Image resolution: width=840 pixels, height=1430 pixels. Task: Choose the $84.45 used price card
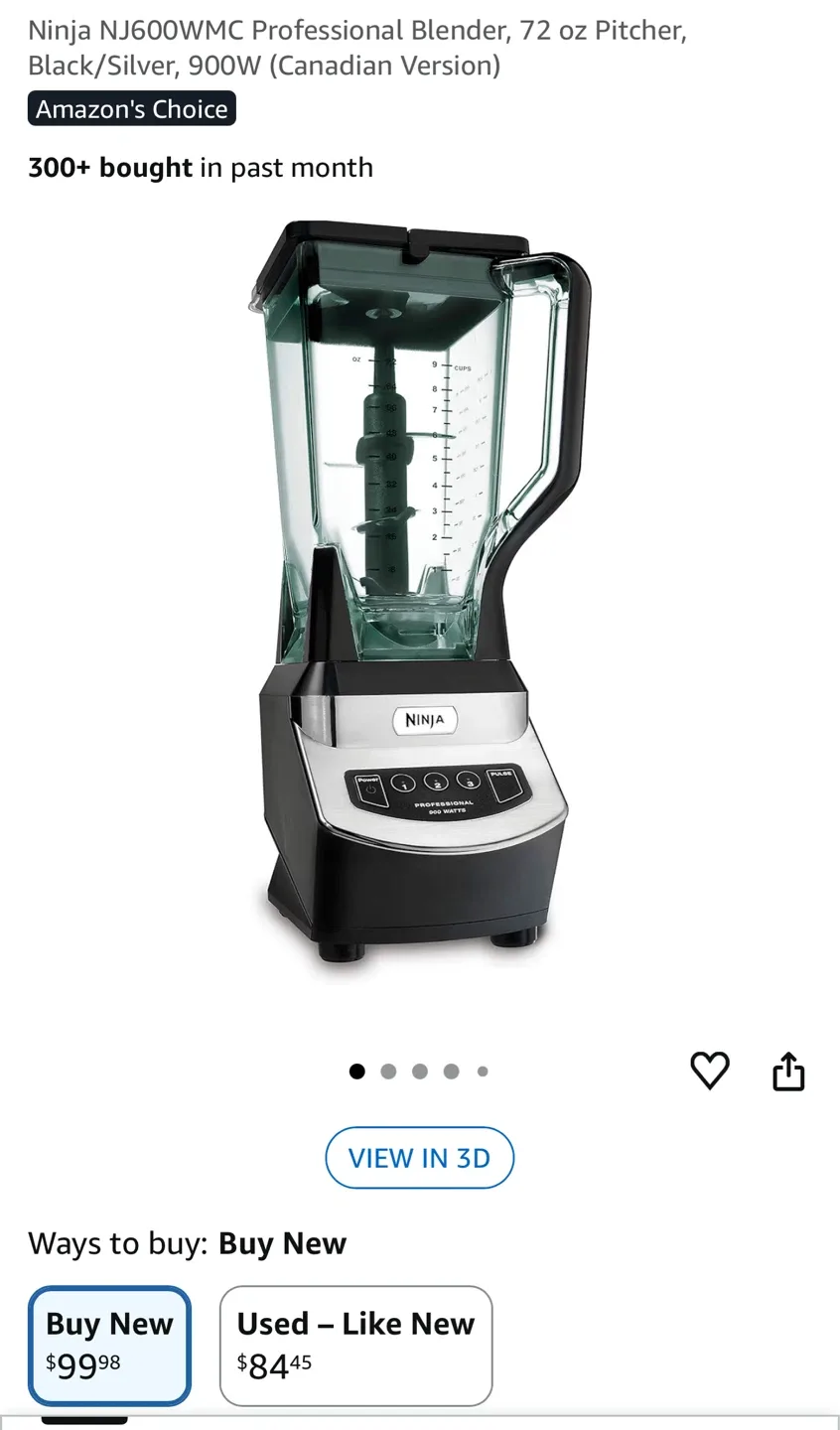point(355,1346)
